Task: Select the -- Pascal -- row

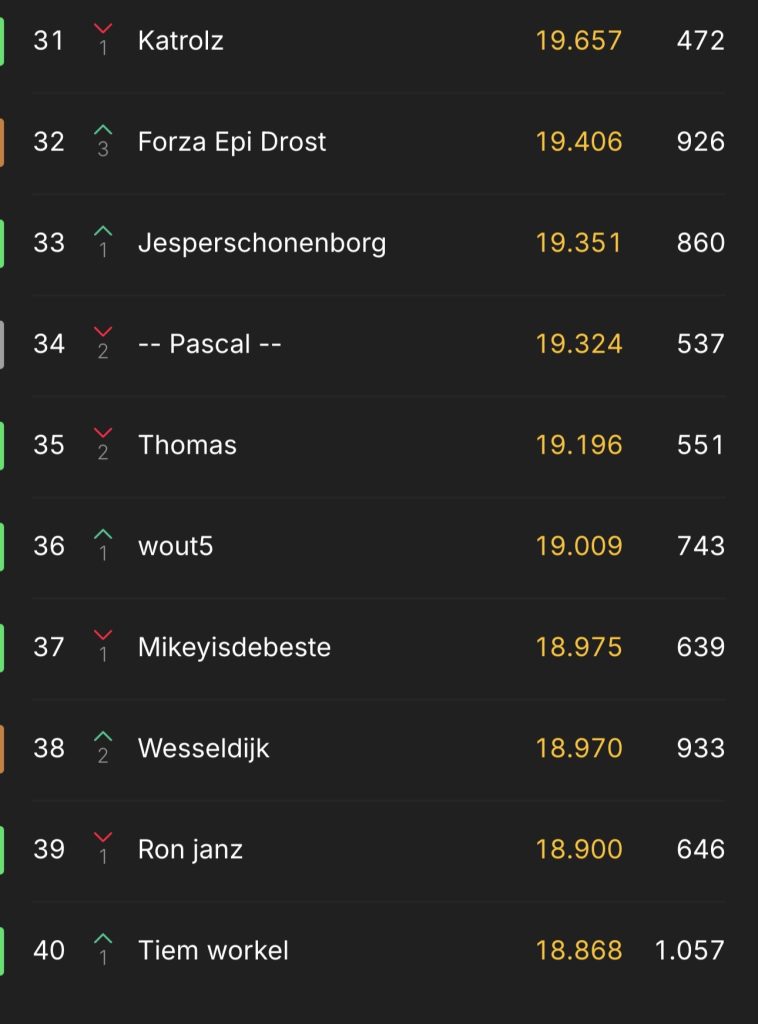Action: point(210,344)
